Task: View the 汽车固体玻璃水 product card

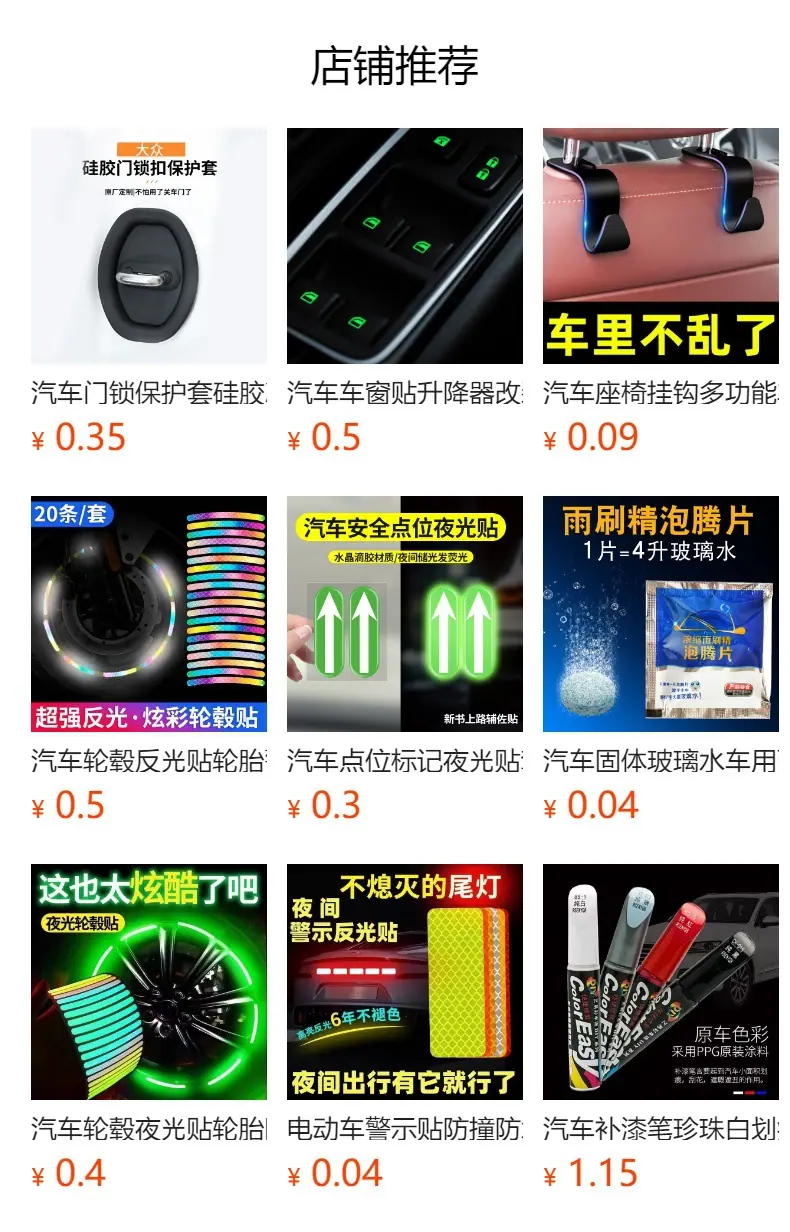Action: (x=661, y=660)
